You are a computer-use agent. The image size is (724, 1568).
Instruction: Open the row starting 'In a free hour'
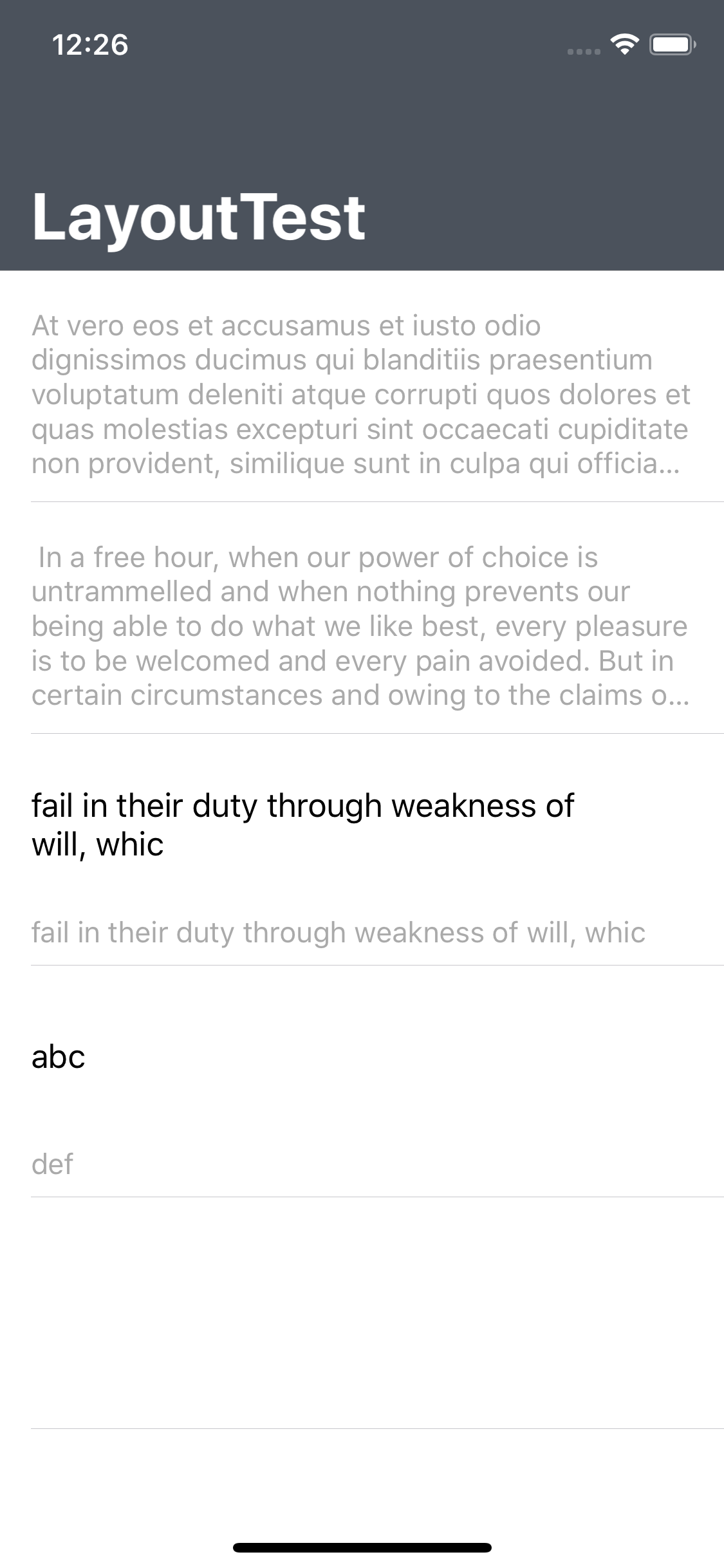coord(362,618)
